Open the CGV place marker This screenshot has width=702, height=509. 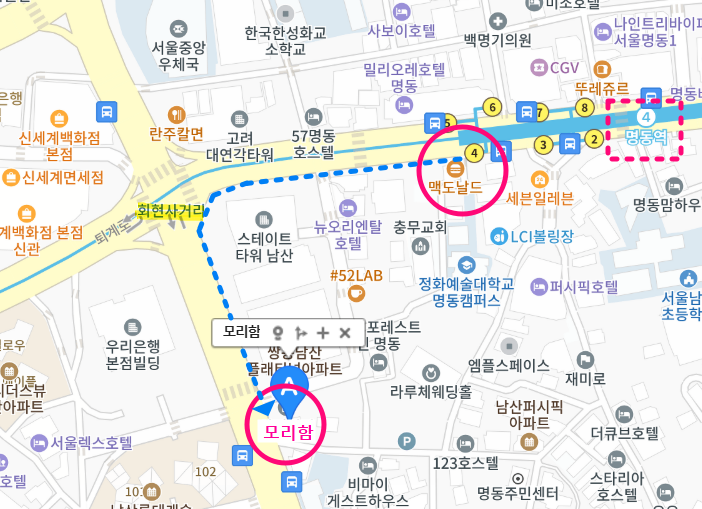(540, 67)
